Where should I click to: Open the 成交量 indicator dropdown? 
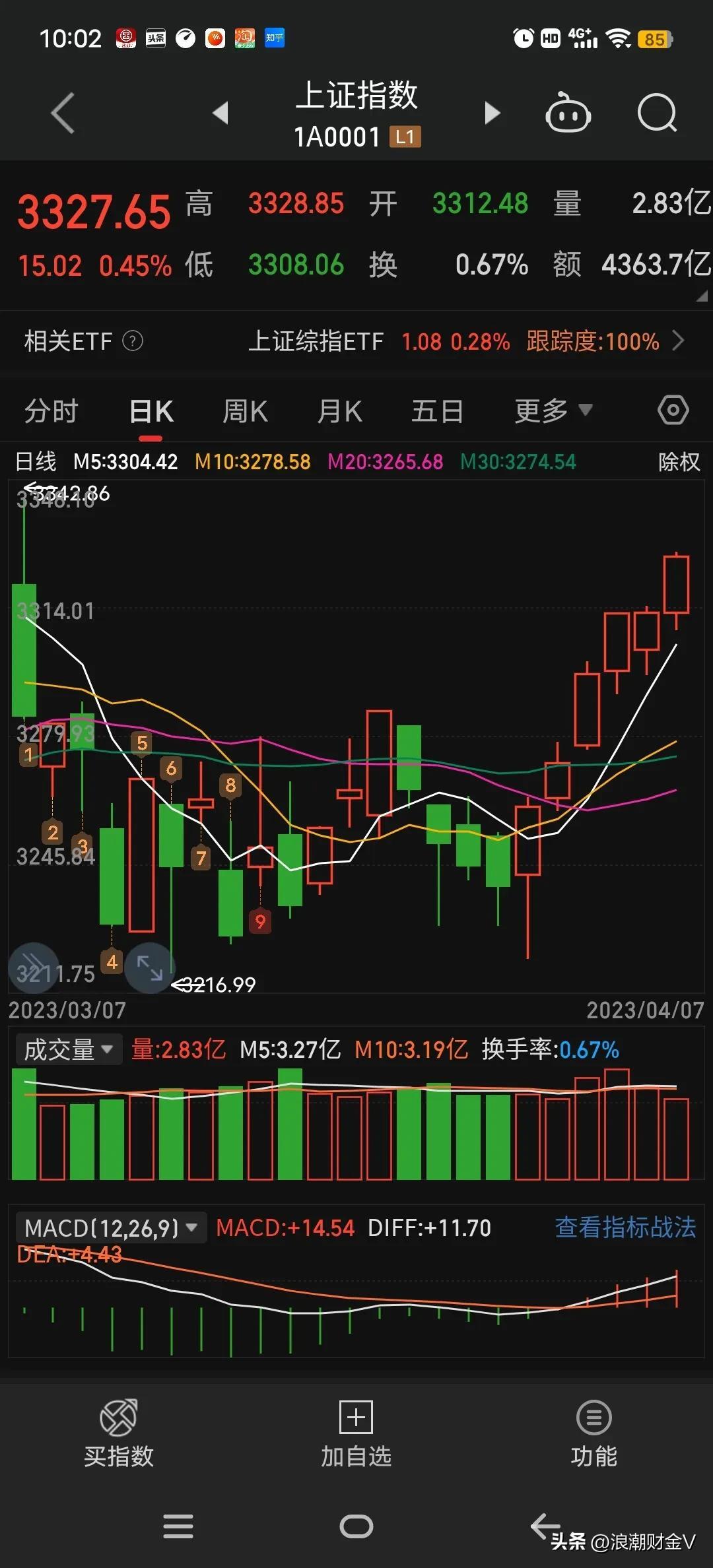pyautogui.click(x=68, y=1049)
